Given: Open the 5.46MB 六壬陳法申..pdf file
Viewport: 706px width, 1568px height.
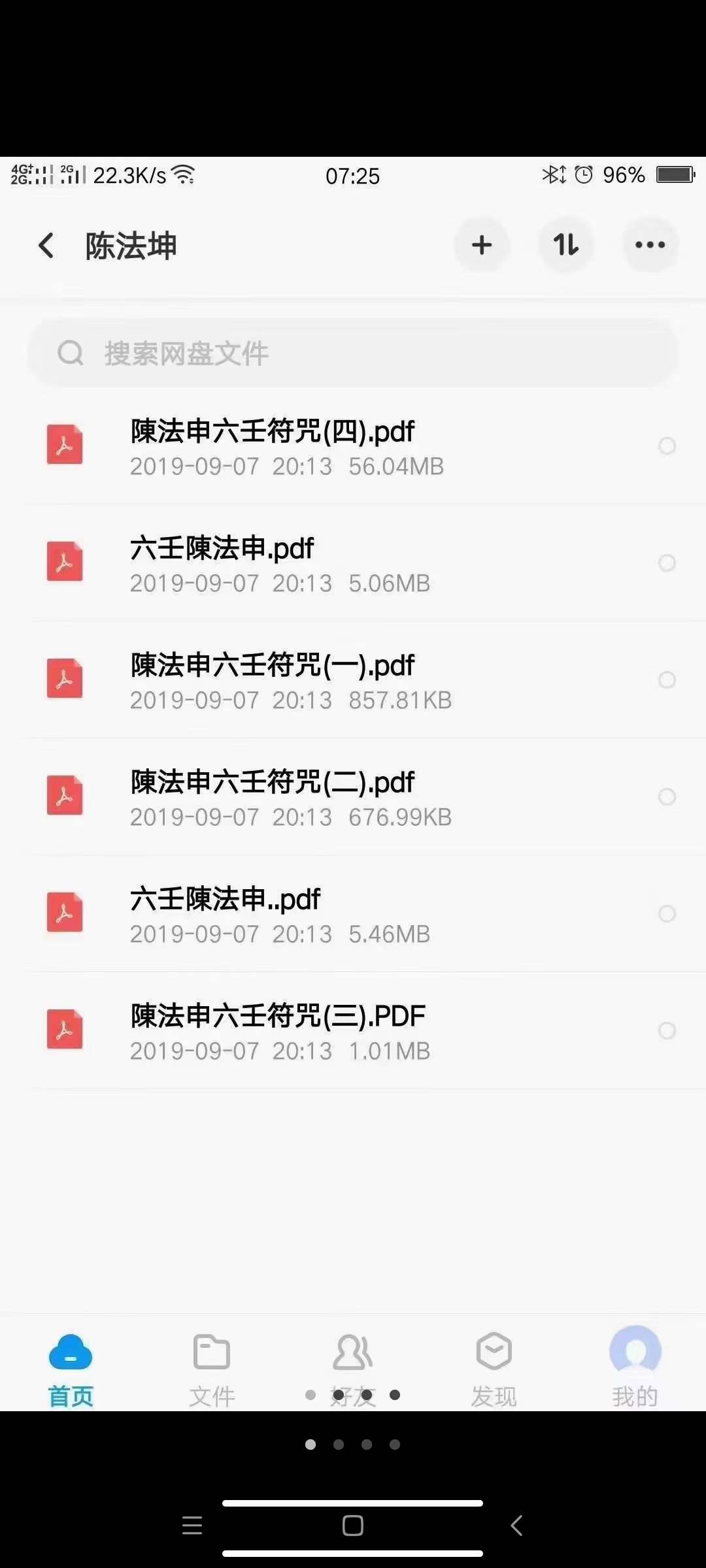Looking at the screenshot, I should pos(353,914).
